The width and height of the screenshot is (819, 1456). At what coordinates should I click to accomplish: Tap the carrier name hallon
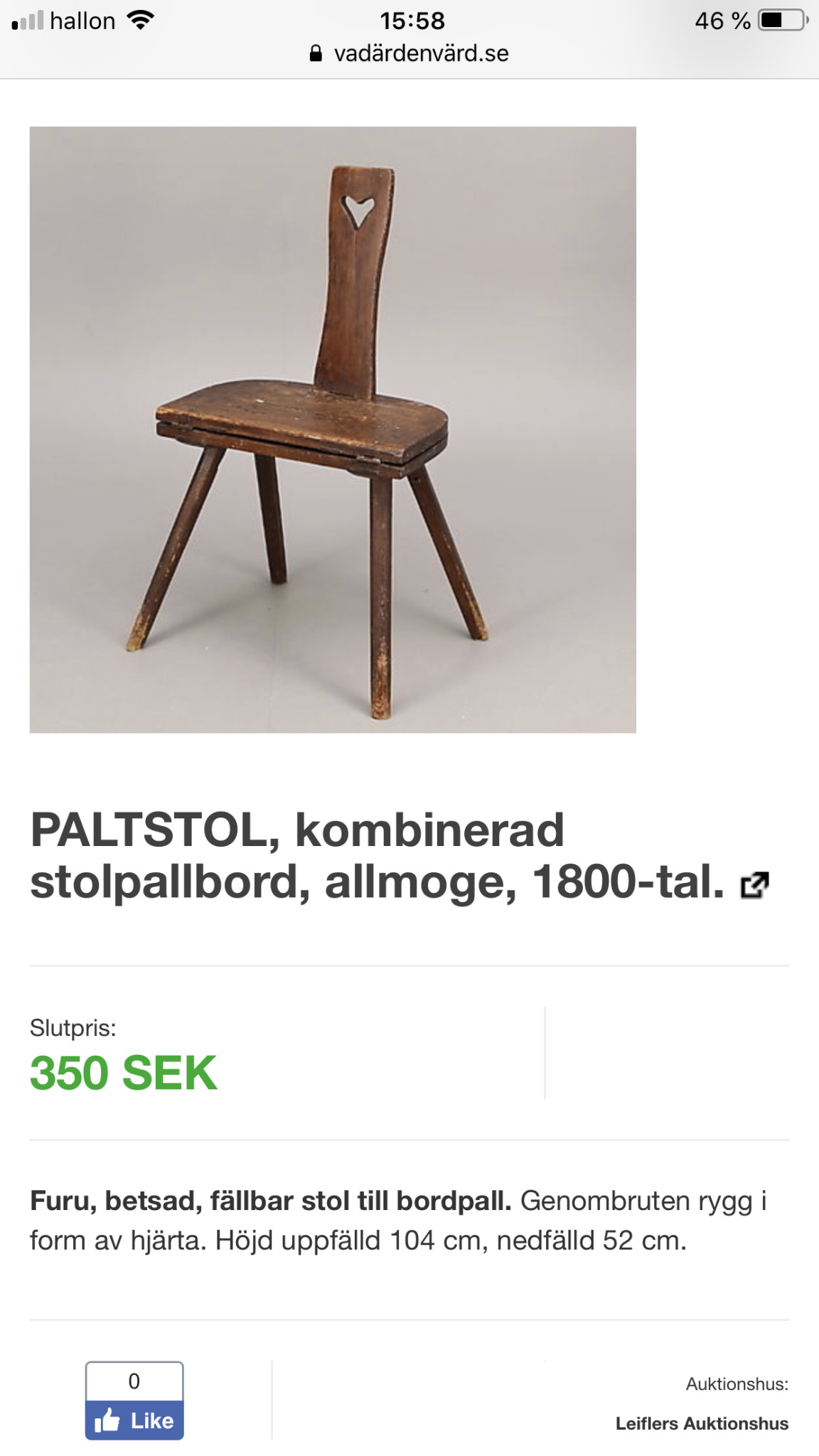pos(82,20)
